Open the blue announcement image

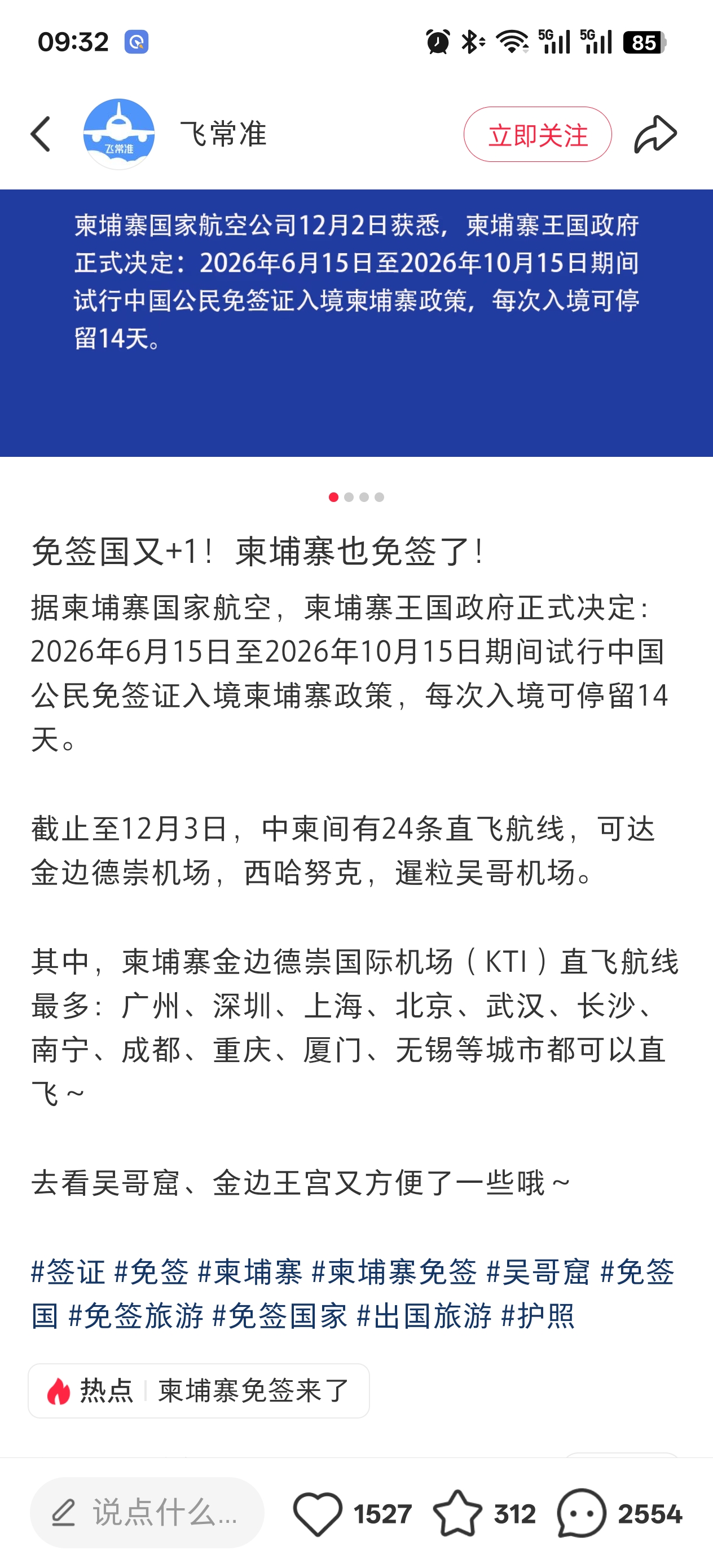356,323
